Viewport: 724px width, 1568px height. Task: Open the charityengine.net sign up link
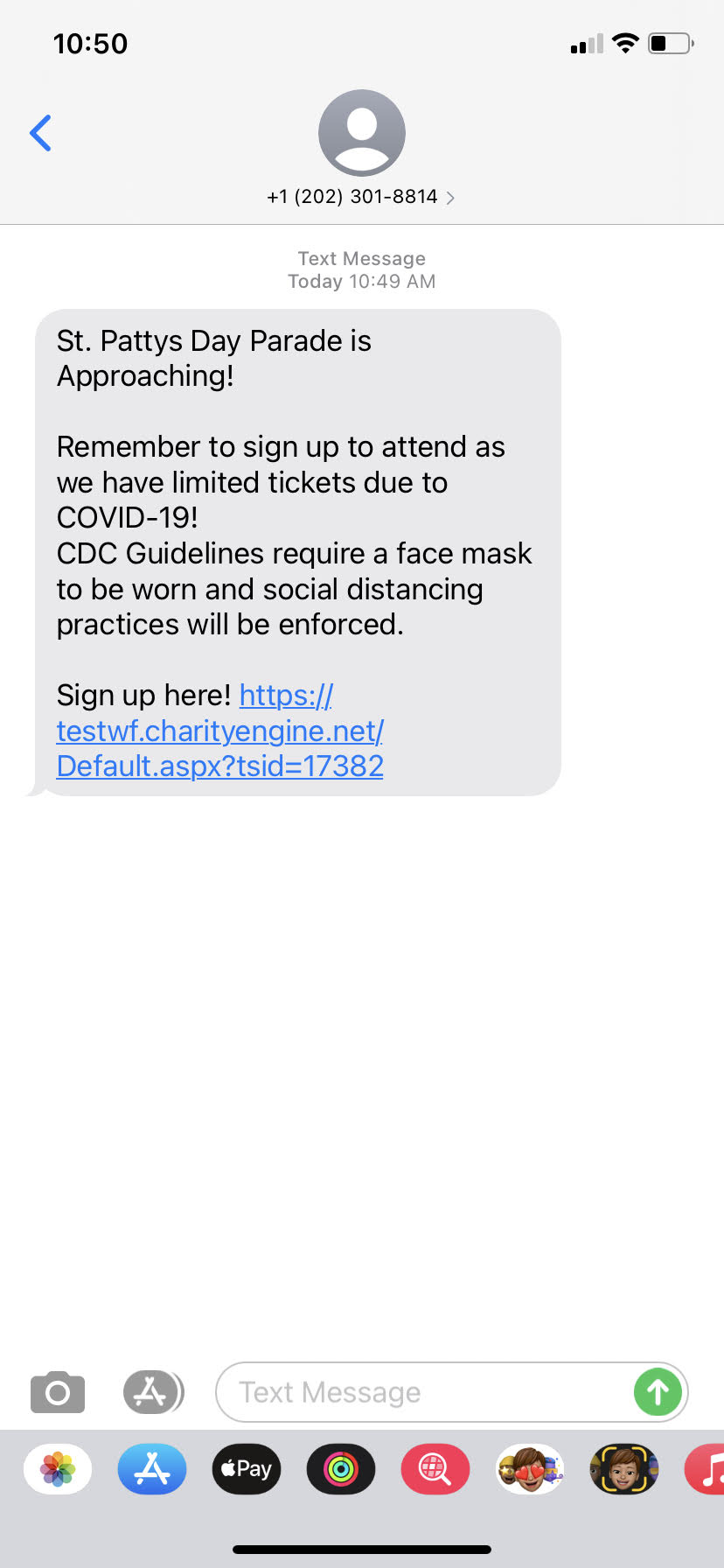pyautogui.click(x=220, y=731)
